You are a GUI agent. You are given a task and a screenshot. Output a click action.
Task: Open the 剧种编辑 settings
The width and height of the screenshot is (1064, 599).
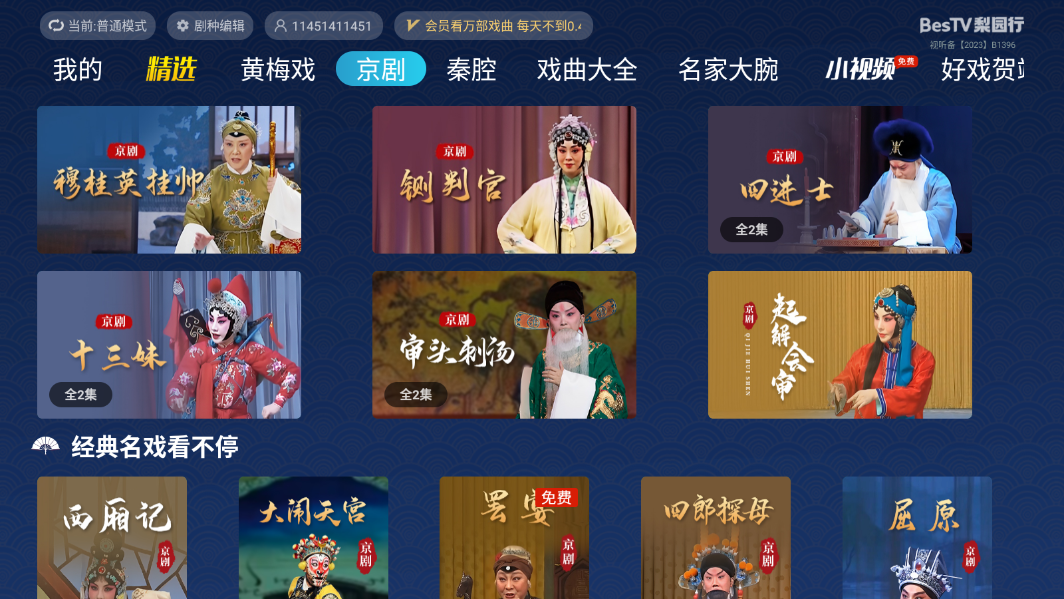click(x=209, y=26)
